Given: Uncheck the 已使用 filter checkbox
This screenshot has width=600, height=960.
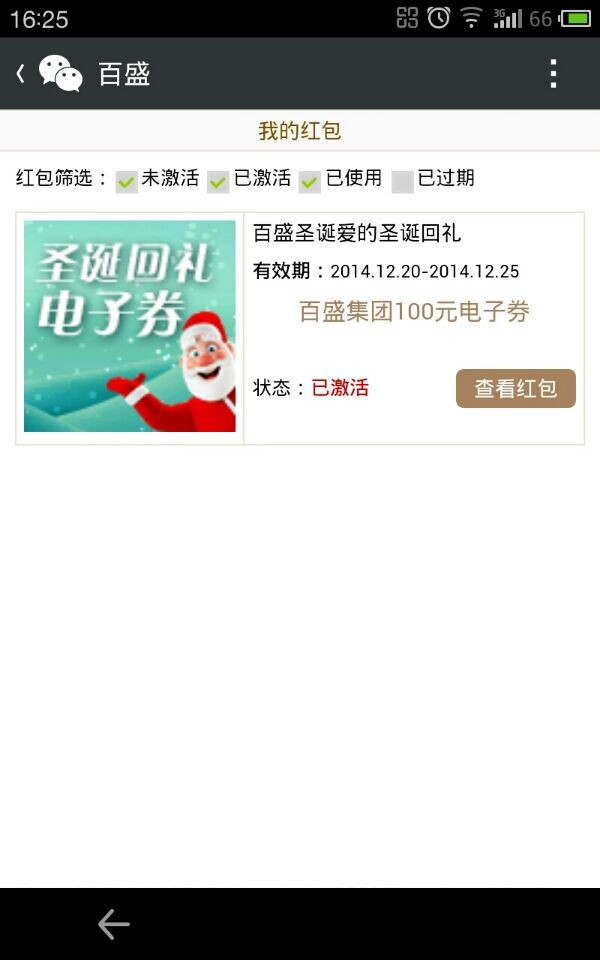Looking at the screenshot, I should pos(310,182).
